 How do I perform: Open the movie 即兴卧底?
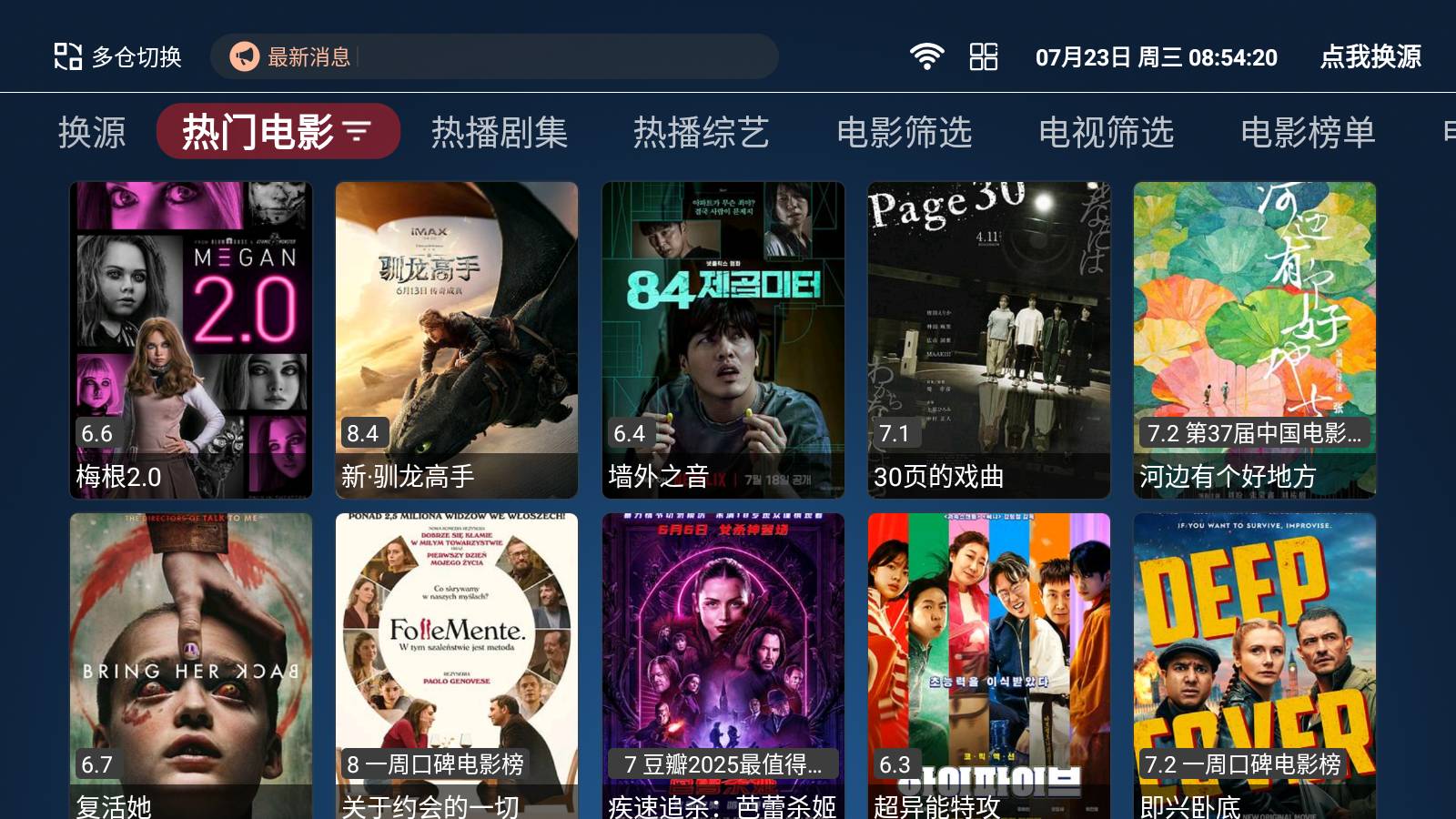tap(1255, 666)
